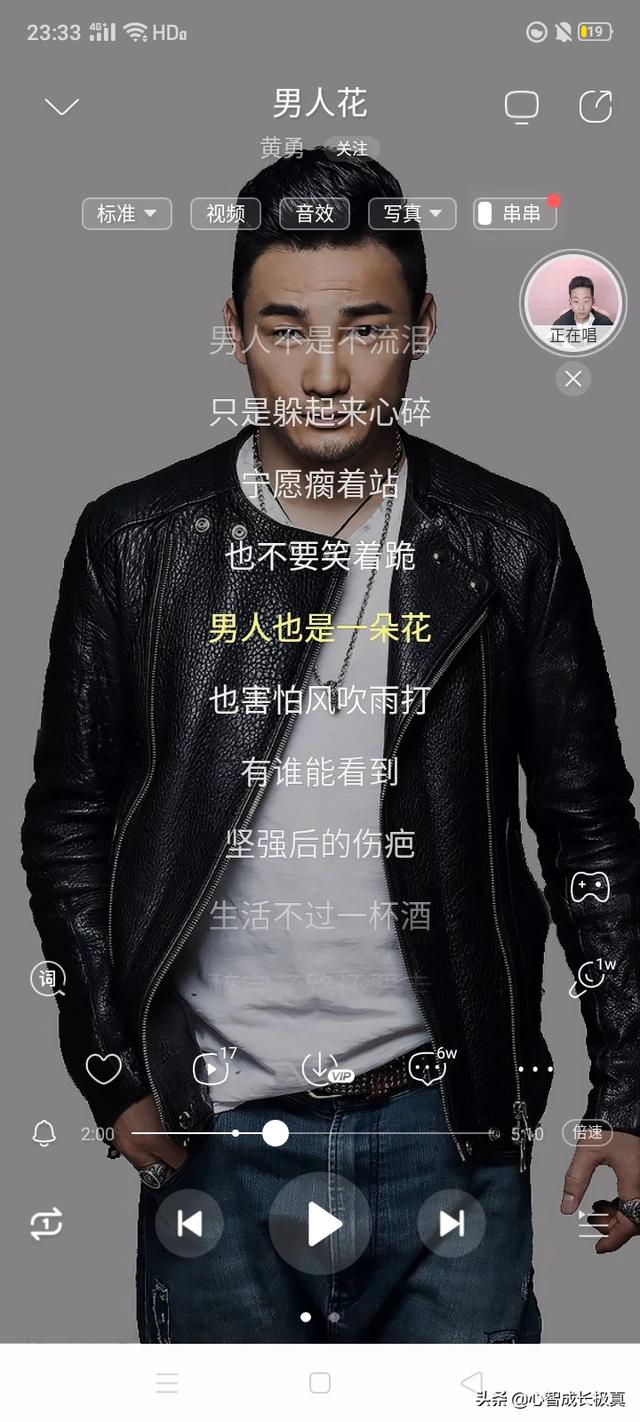This screenshot has width=640, height=1422.
Task: Open the 词 lyrics search icon
Action: point(48,980)
